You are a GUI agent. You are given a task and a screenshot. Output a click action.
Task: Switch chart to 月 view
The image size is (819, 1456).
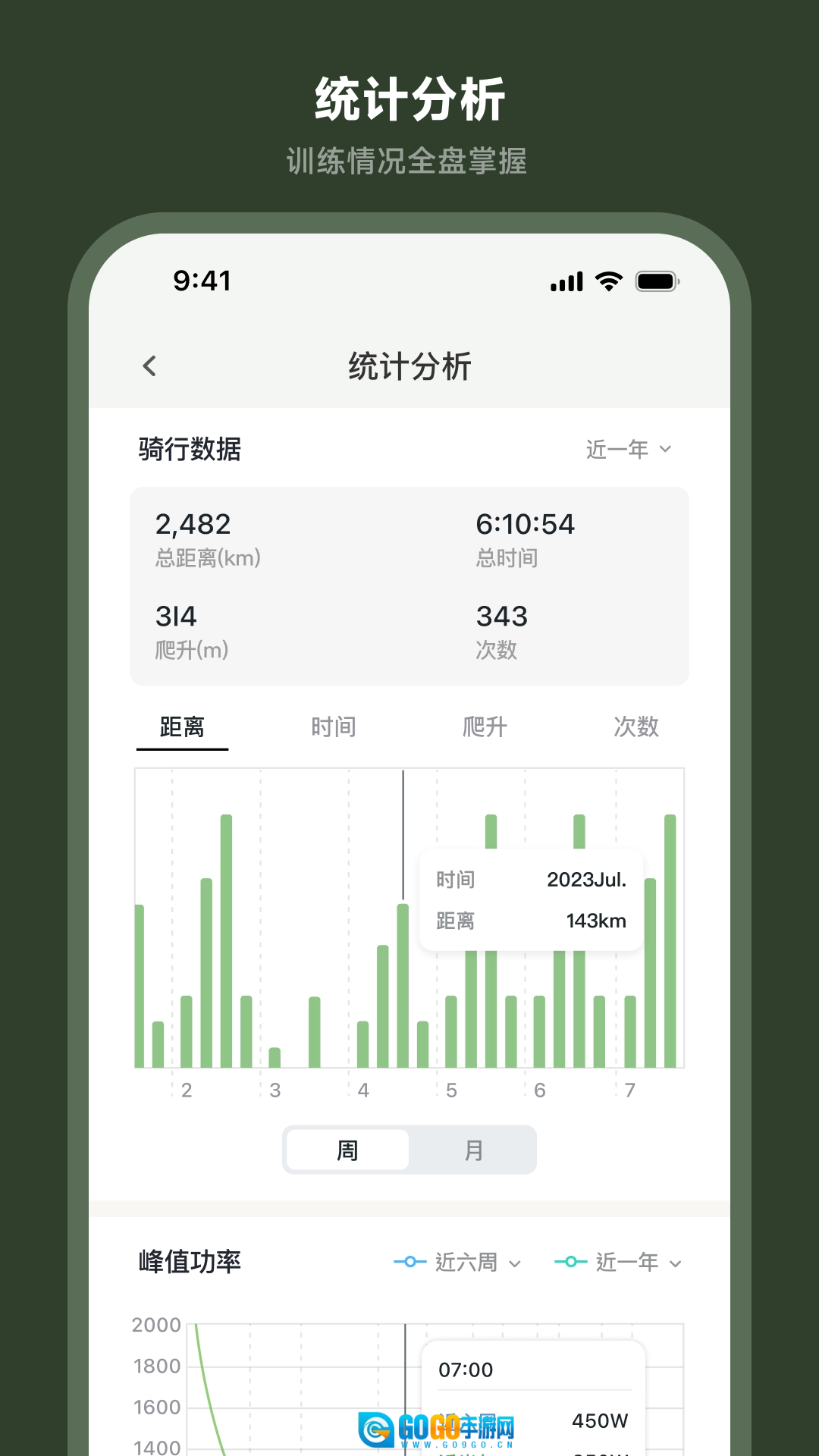pyautogui.click(x=473, y=1150)
